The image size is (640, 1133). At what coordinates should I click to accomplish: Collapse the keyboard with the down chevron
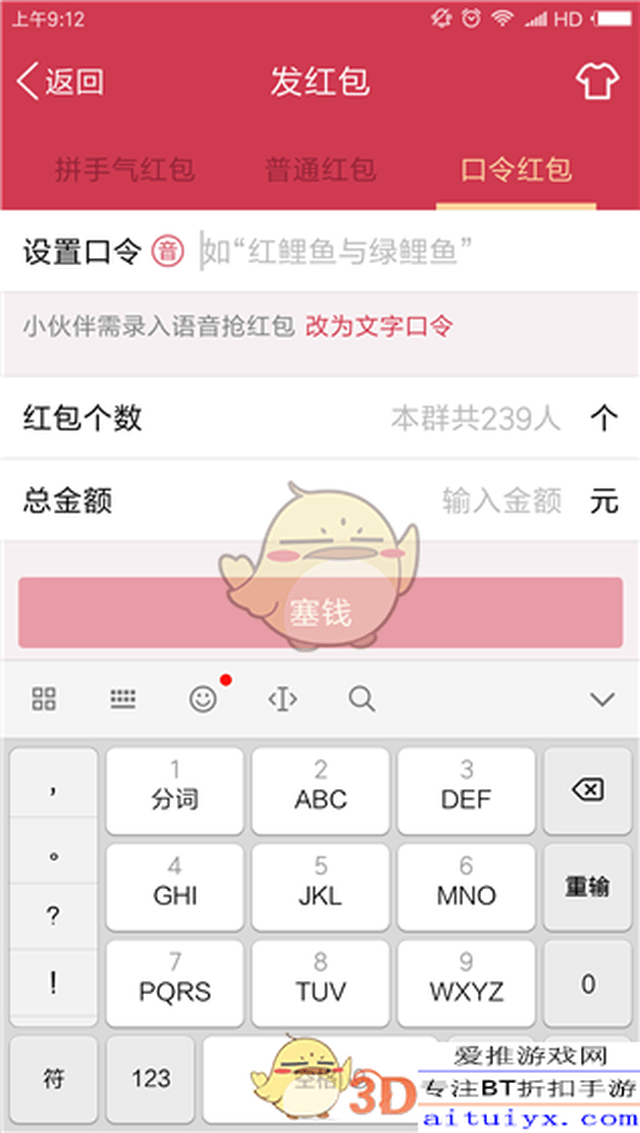602,699
